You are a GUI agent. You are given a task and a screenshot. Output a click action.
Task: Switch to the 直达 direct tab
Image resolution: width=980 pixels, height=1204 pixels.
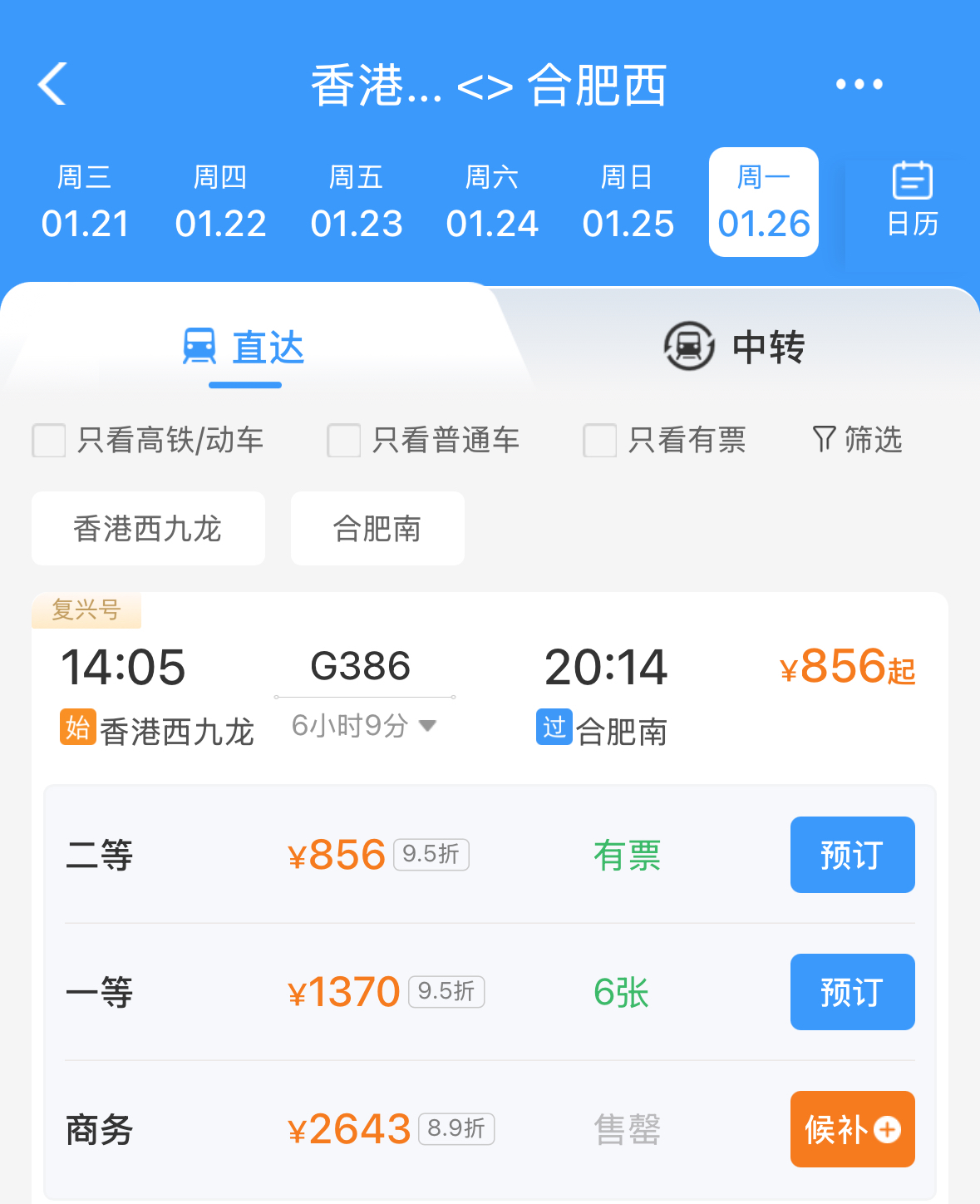click(x=244, y=347)
